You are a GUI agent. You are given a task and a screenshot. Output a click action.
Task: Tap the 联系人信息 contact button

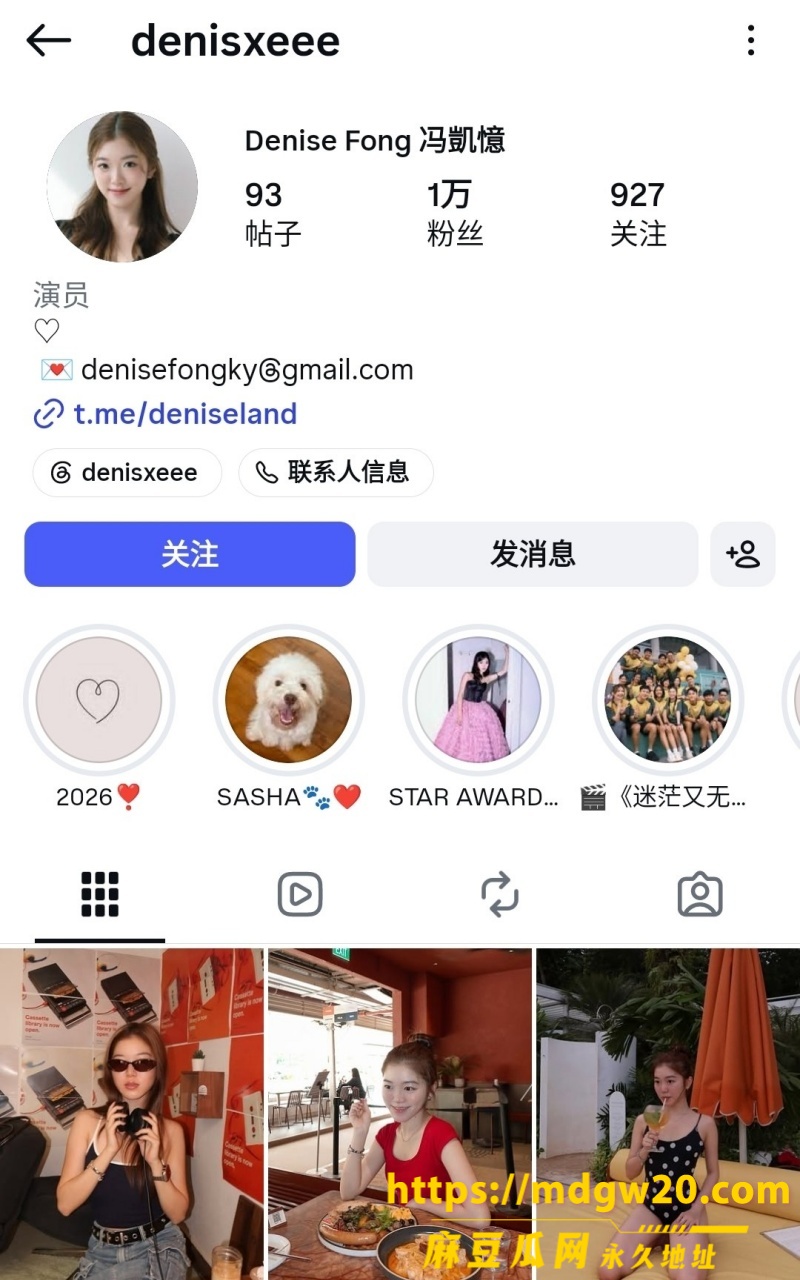pos(336,473)
